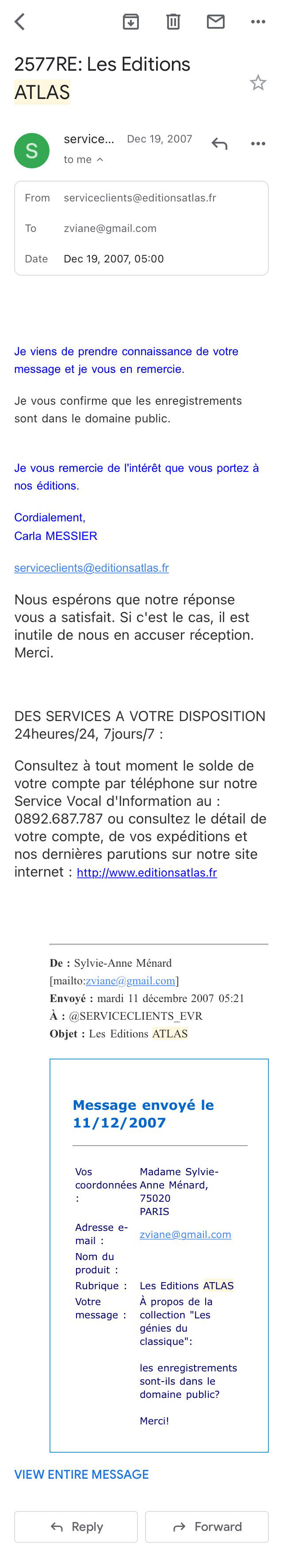Delete this email with the trash icon
Viewport: 283px width, 1568px height.
[173, 22]
